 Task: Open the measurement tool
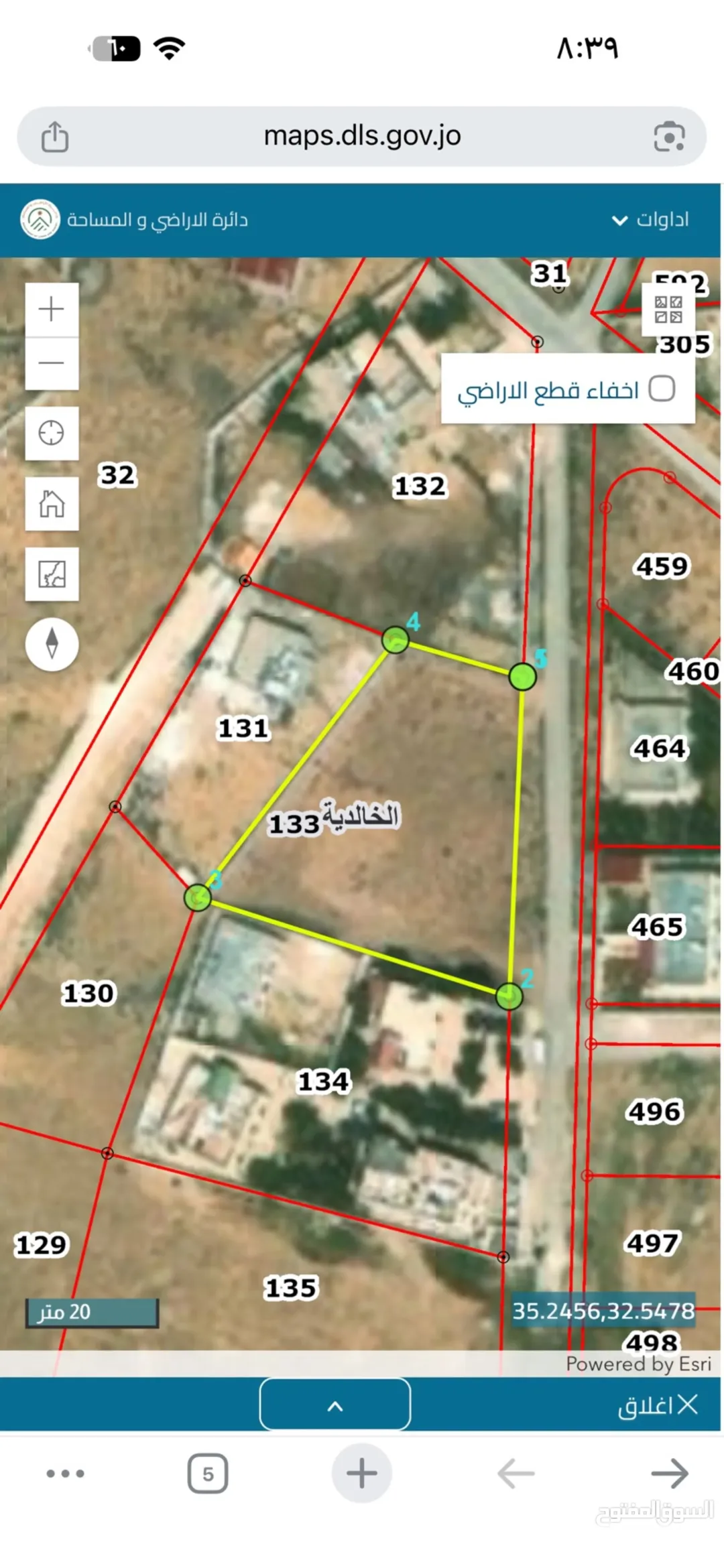click(x=52, y=574)
